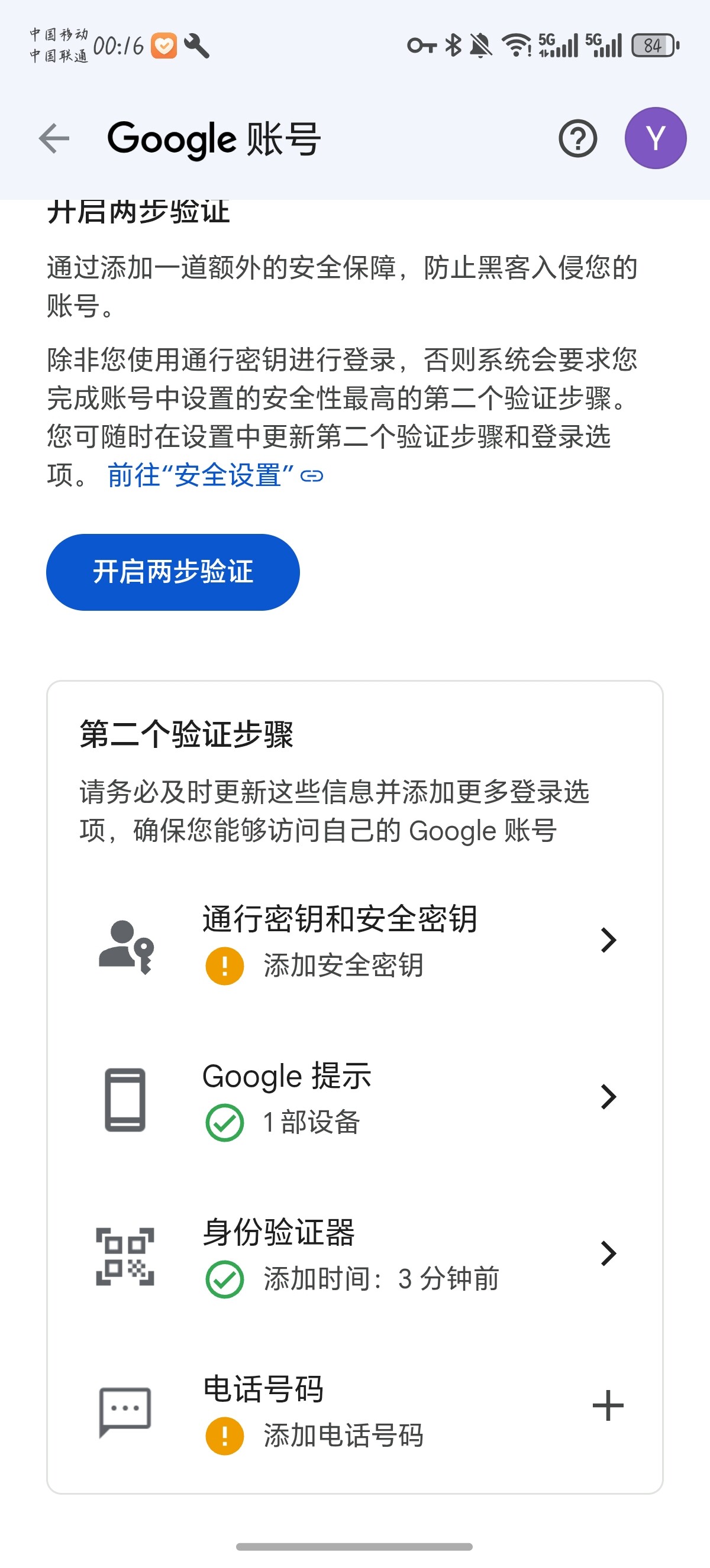Tap the blue 开启两步验证 button
Screen dimensions: 710x1568
(x=173, y=572)
